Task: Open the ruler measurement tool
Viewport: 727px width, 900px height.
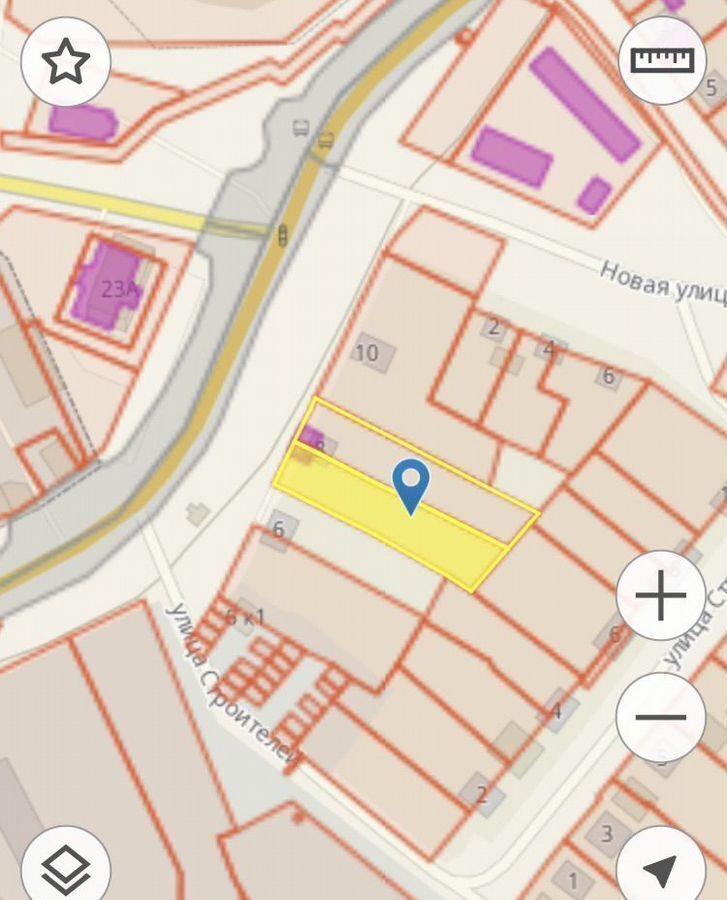Action: click(662, 60)
